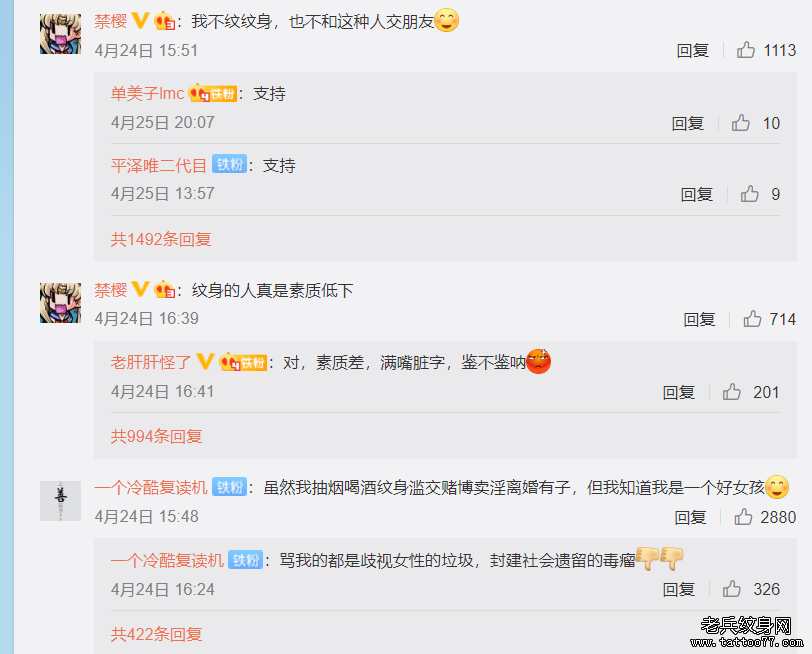Reply to 一个冷酷复读机's comment with 2880 likes
The width and height of the screenshot is (812, 654).
coord(690,517)
